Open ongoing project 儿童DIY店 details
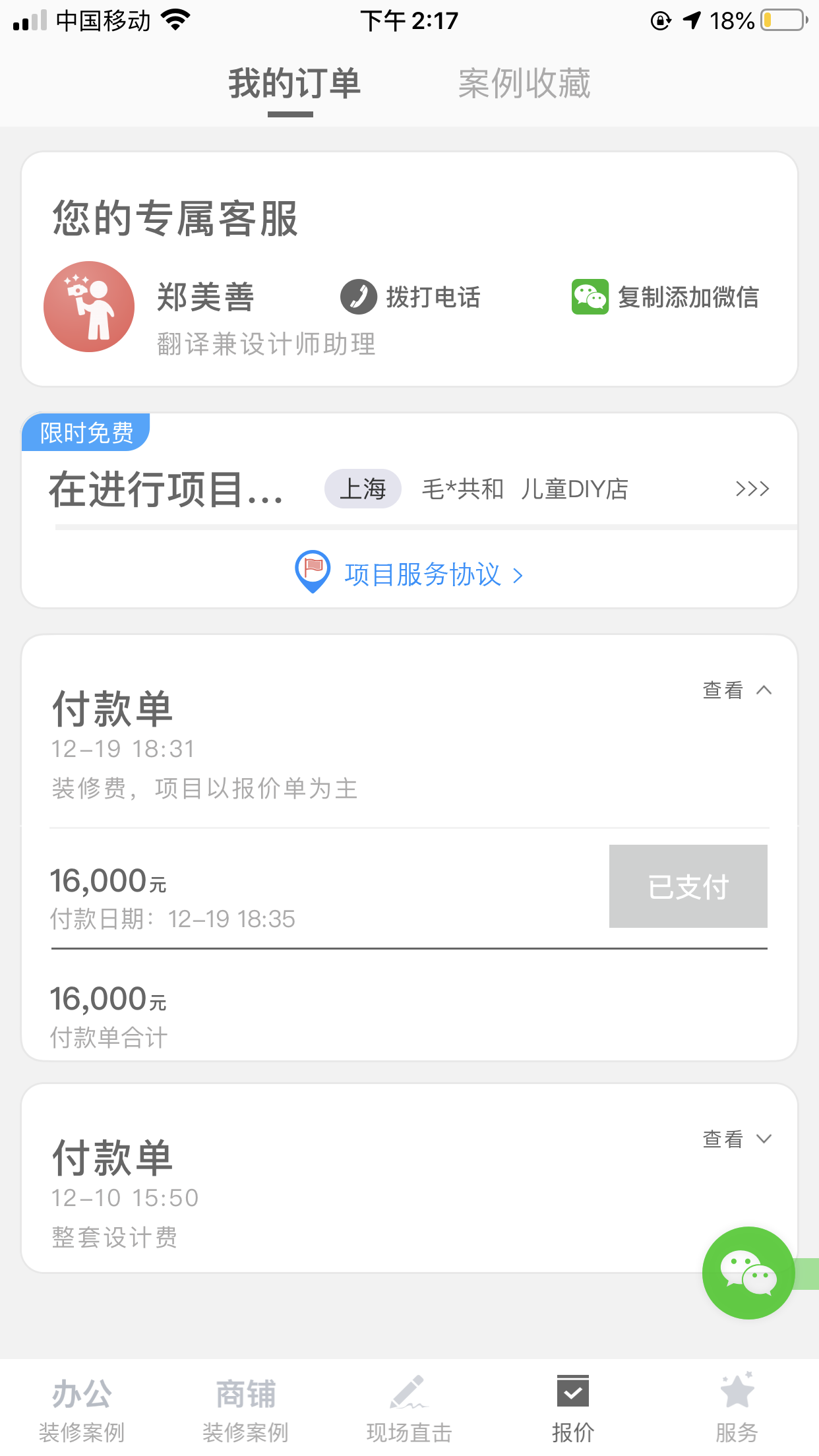 coord(752,489)
